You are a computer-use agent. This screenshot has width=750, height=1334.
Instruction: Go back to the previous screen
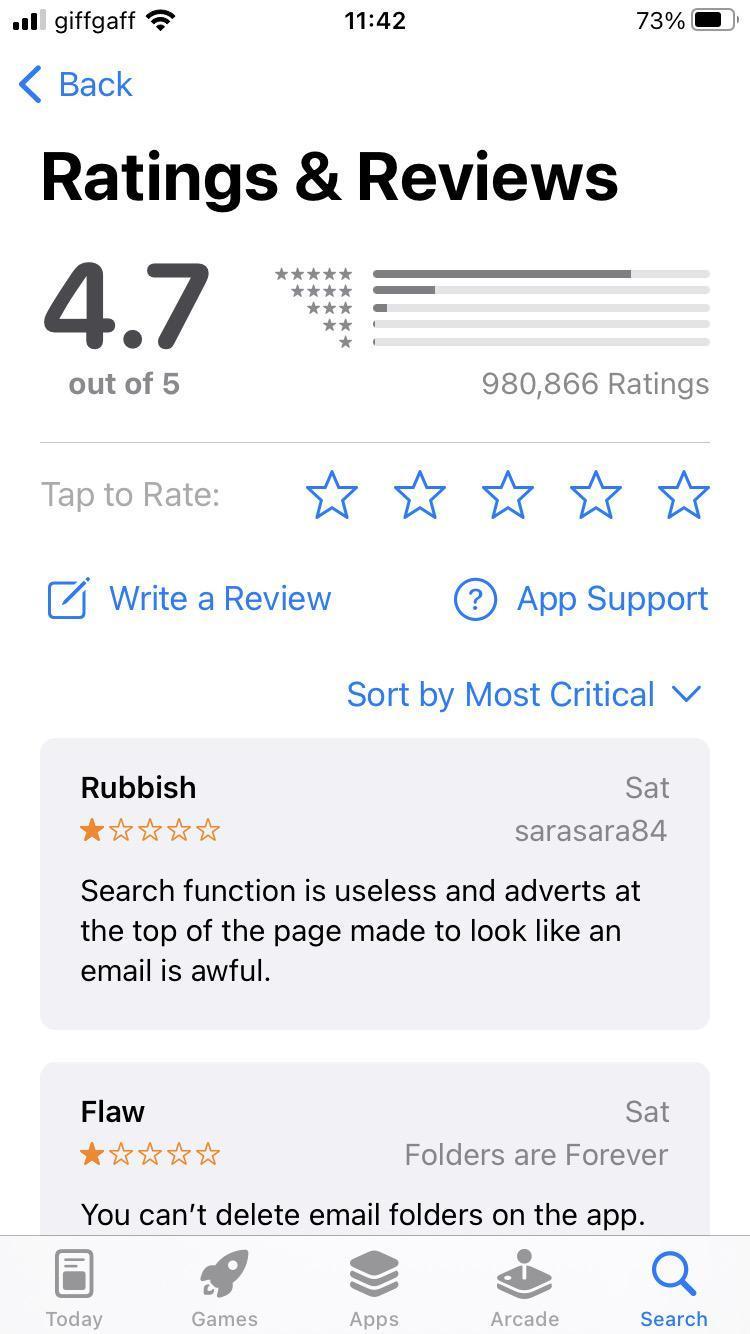(x=76, y=85)
